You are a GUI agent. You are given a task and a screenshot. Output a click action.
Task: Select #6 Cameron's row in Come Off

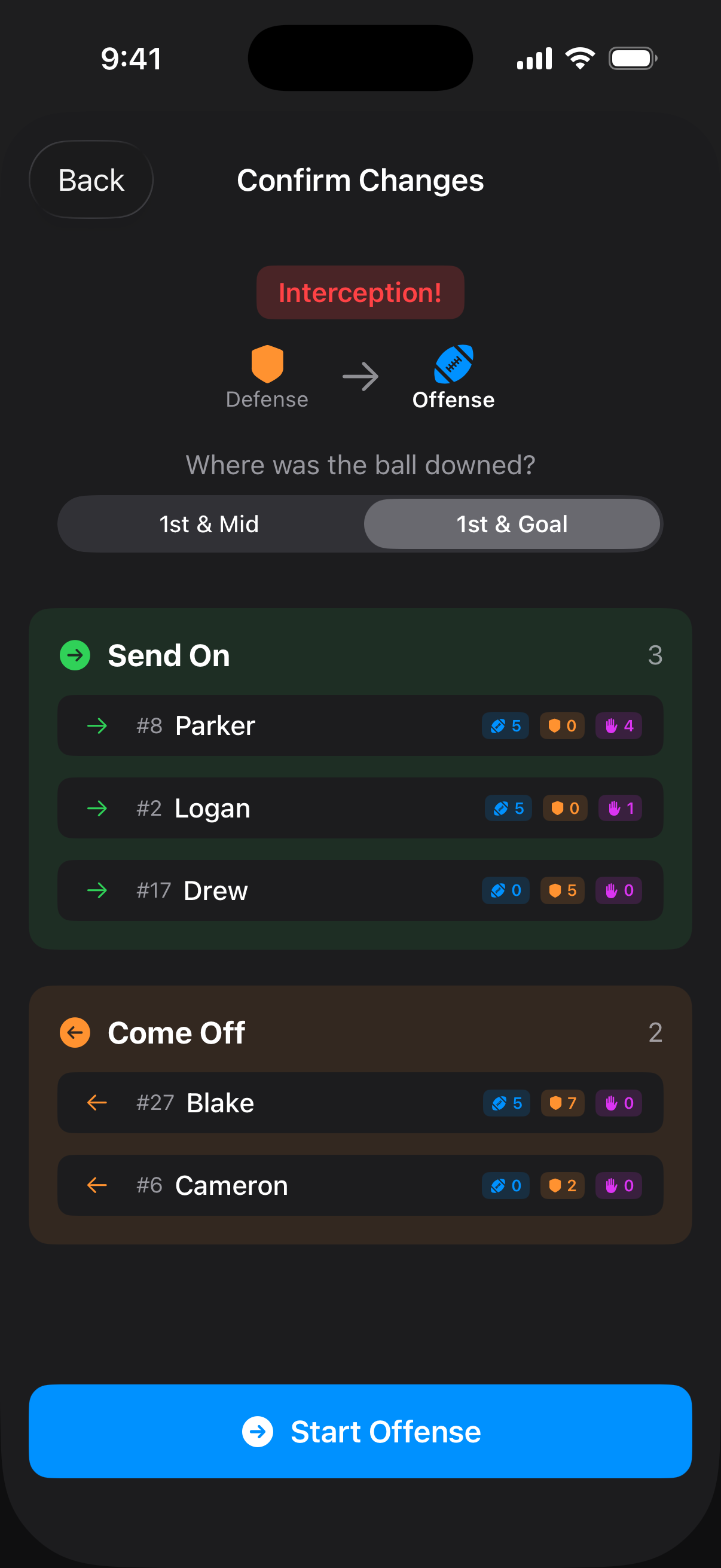[x=360, y=1185]
